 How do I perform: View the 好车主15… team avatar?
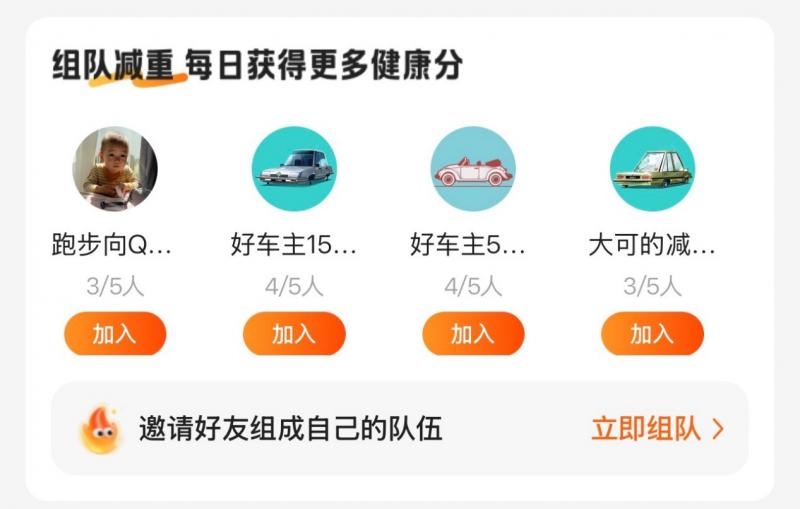(x=294, y=169)
